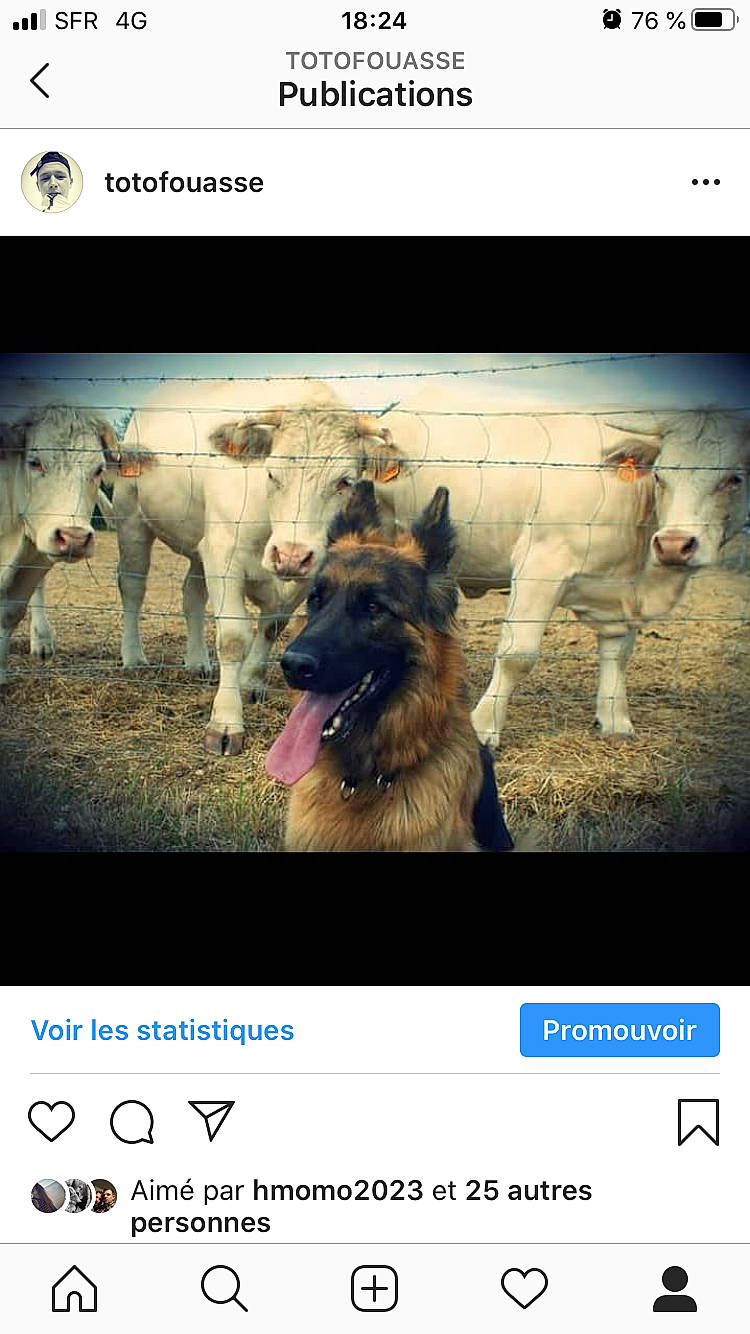Open comments via the speech bubble icon
750x1334 pixels.
[131, 1122]
